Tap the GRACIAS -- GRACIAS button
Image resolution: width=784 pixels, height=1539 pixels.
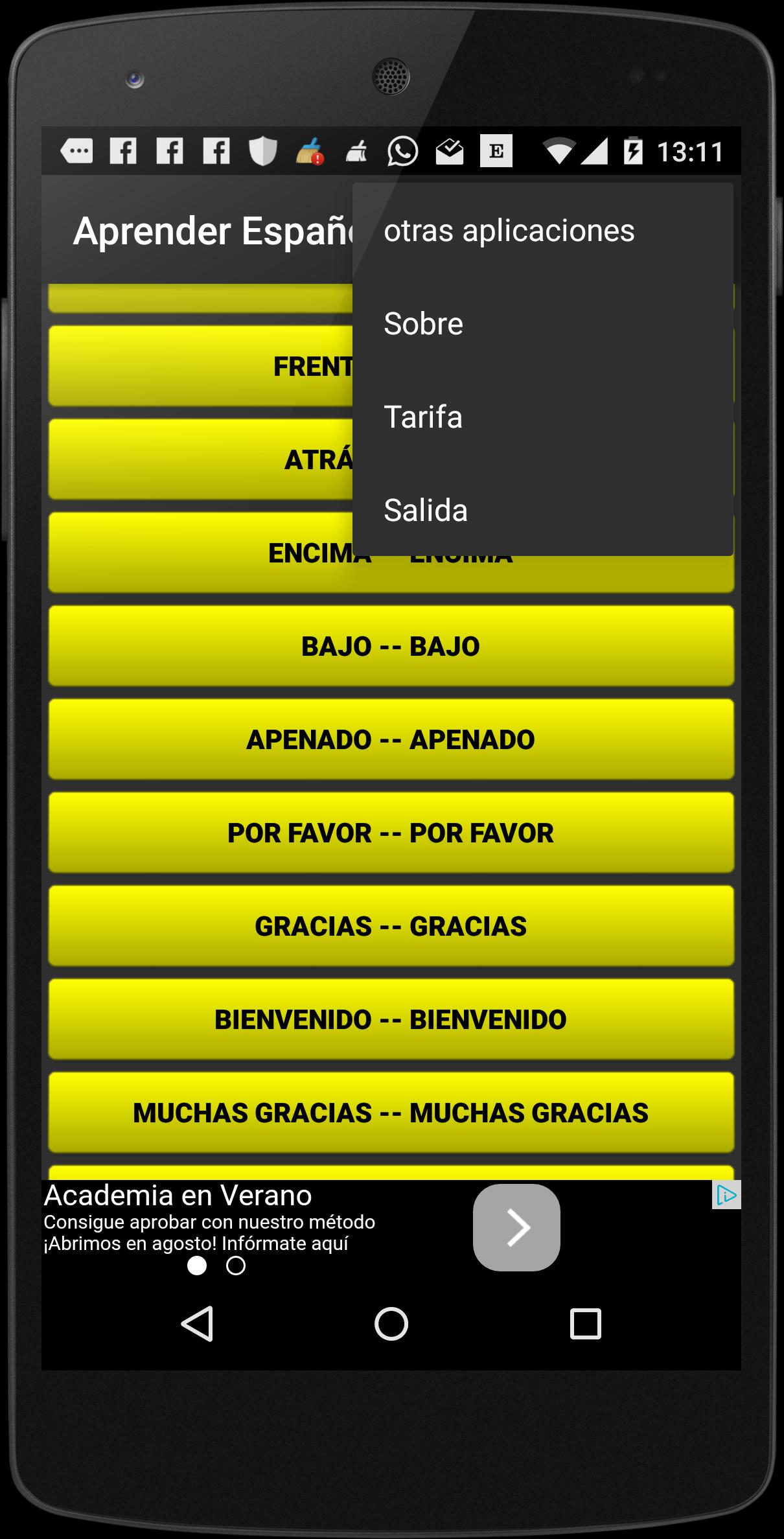coord(391,926)
